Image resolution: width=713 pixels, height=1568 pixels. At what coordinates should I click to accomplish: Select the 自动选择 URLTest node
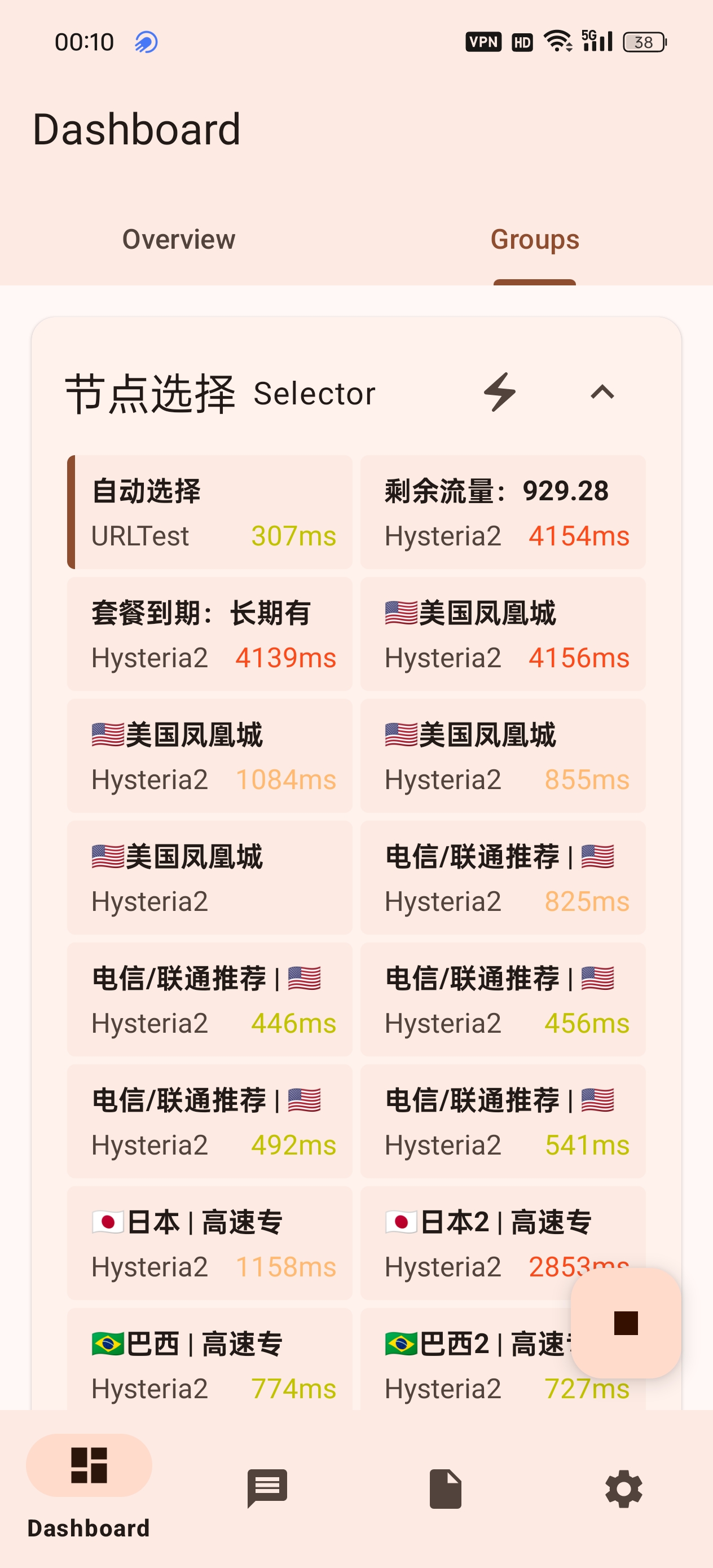[209, 512]
